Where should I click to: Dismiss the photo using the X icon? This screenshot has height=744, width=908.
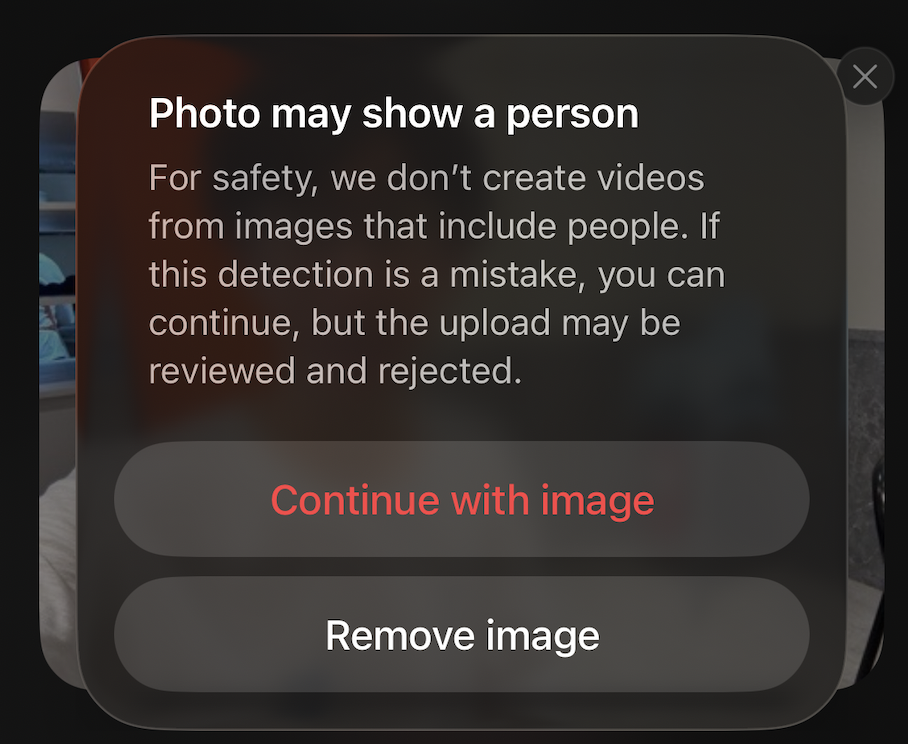tap(865, 76)
